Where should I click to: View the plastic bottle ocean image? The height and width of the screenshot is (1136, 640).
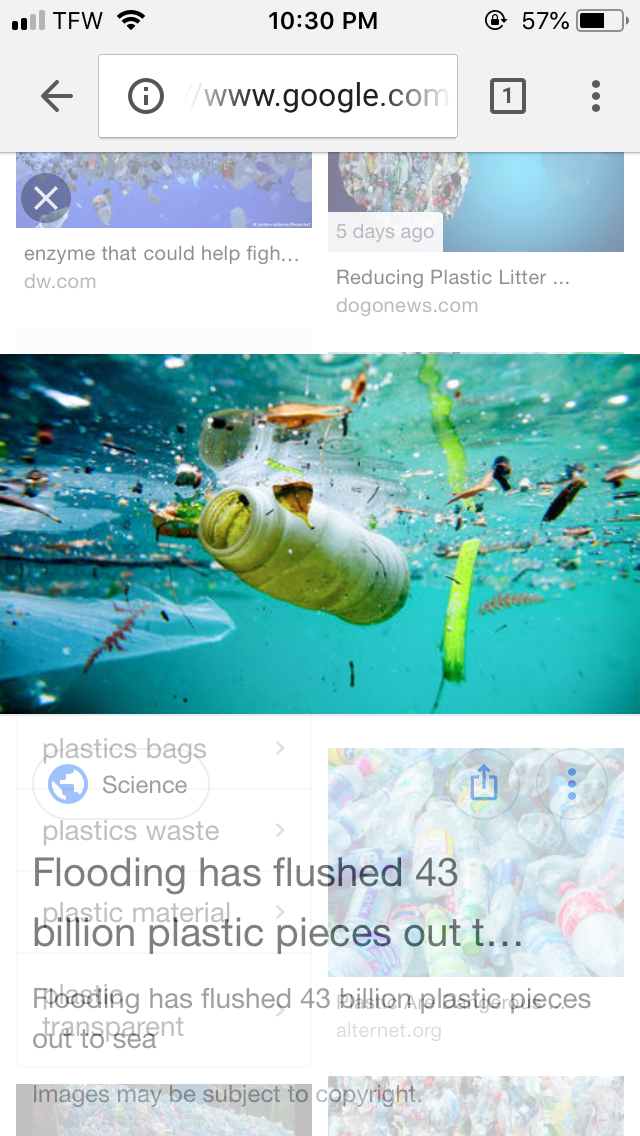click(x=320, y=533)
